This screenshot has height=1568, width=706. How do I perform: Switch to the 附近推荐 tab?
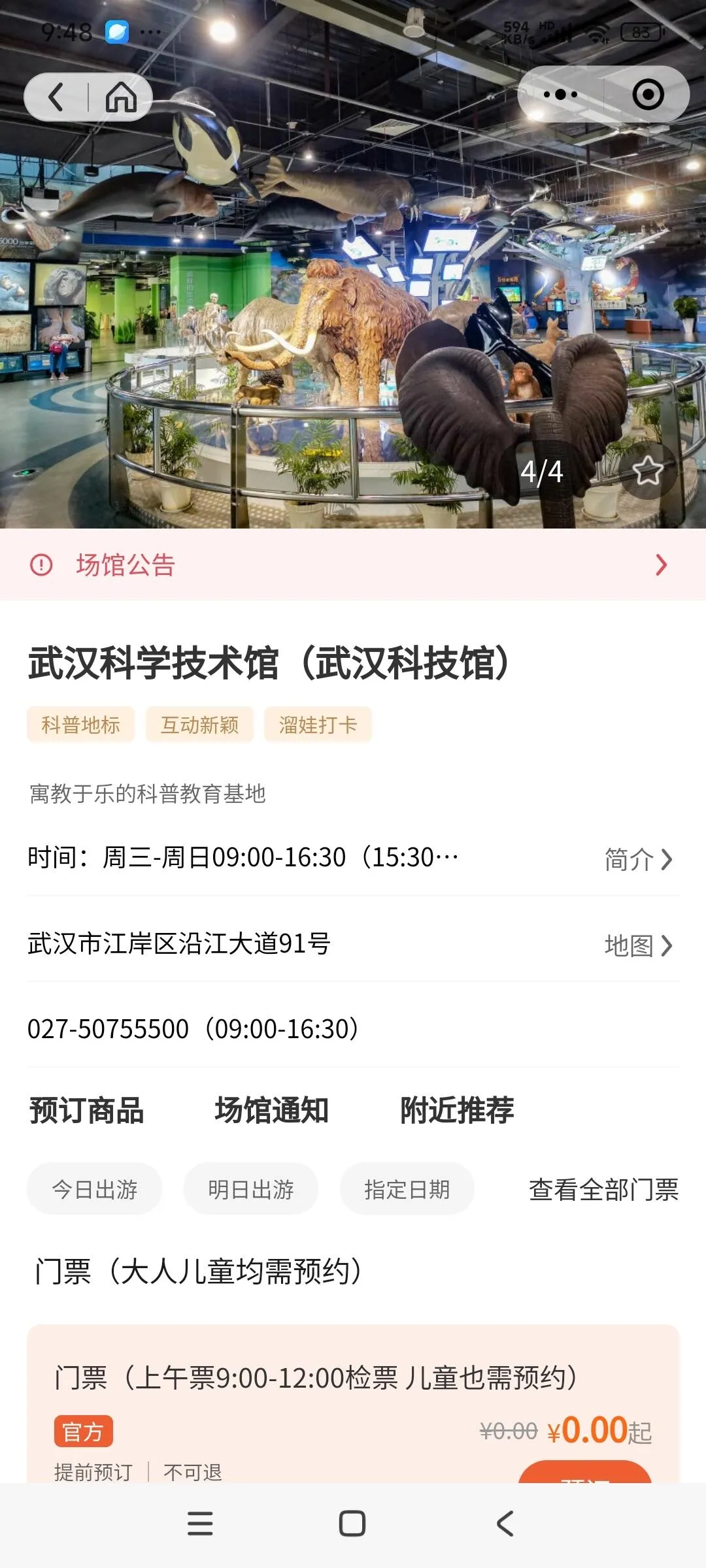pyautogui.click(x=457, y=1110)
